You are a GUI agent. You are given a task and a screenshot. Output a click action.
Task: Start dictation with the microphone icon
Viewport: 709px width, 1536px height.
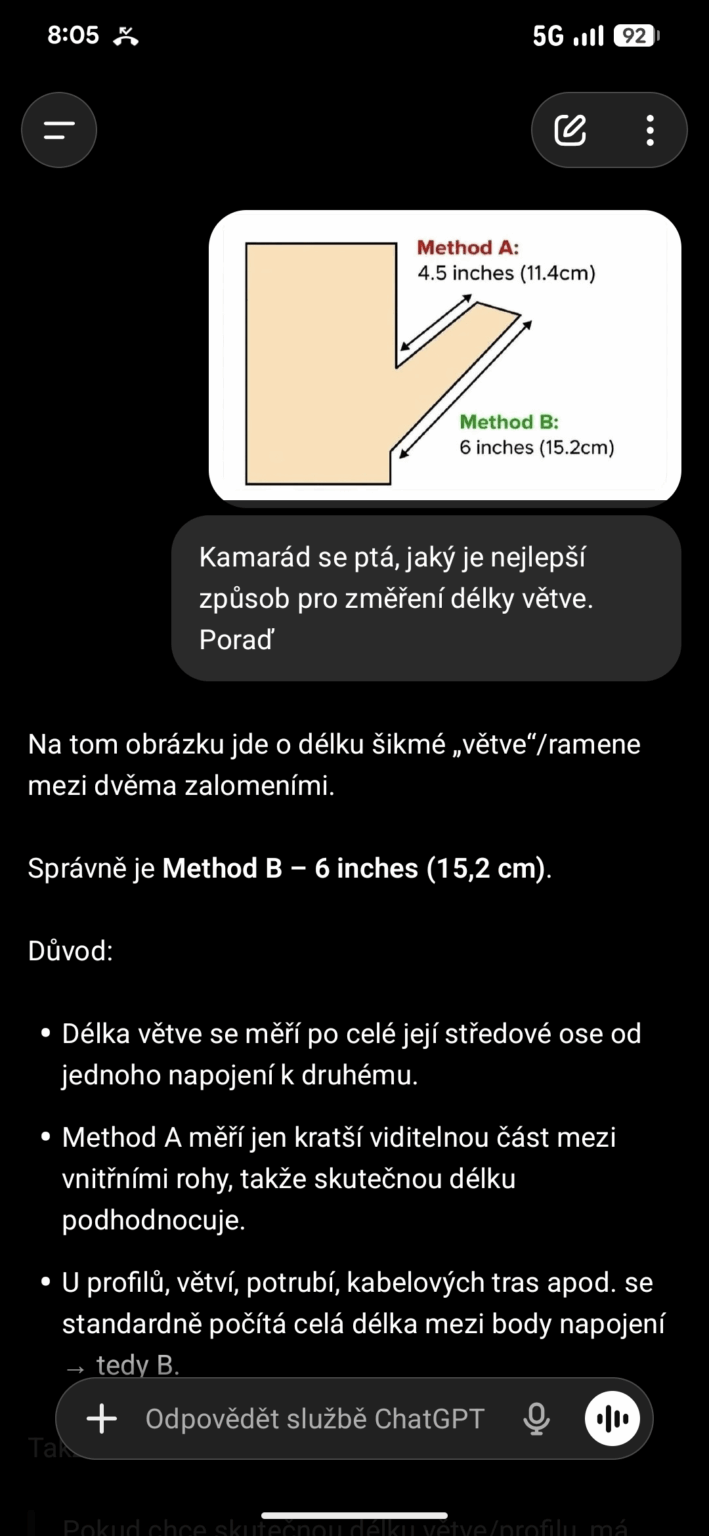click(x=537, y=1418)
